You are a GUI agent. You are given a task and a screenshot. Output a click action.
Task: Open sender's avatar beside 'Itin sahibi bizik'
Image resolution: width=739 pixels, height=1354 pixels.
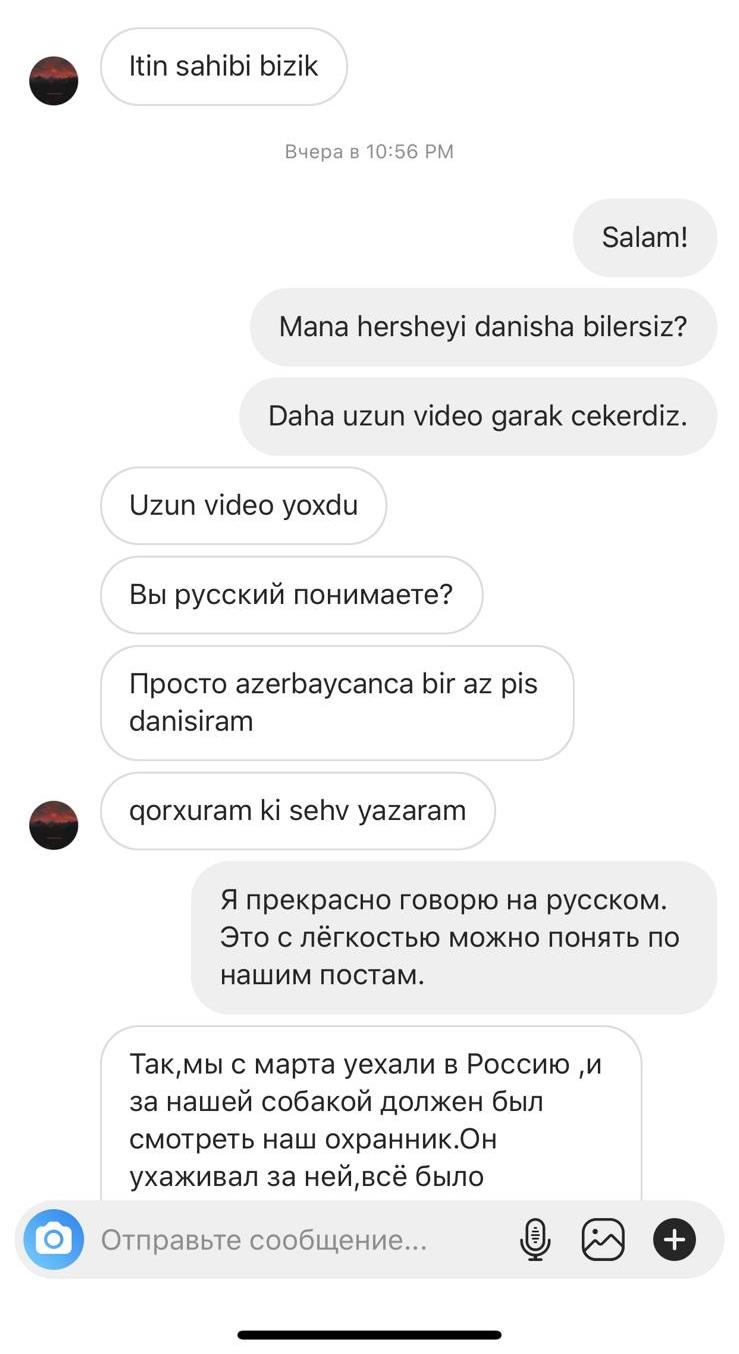(54, 81)
